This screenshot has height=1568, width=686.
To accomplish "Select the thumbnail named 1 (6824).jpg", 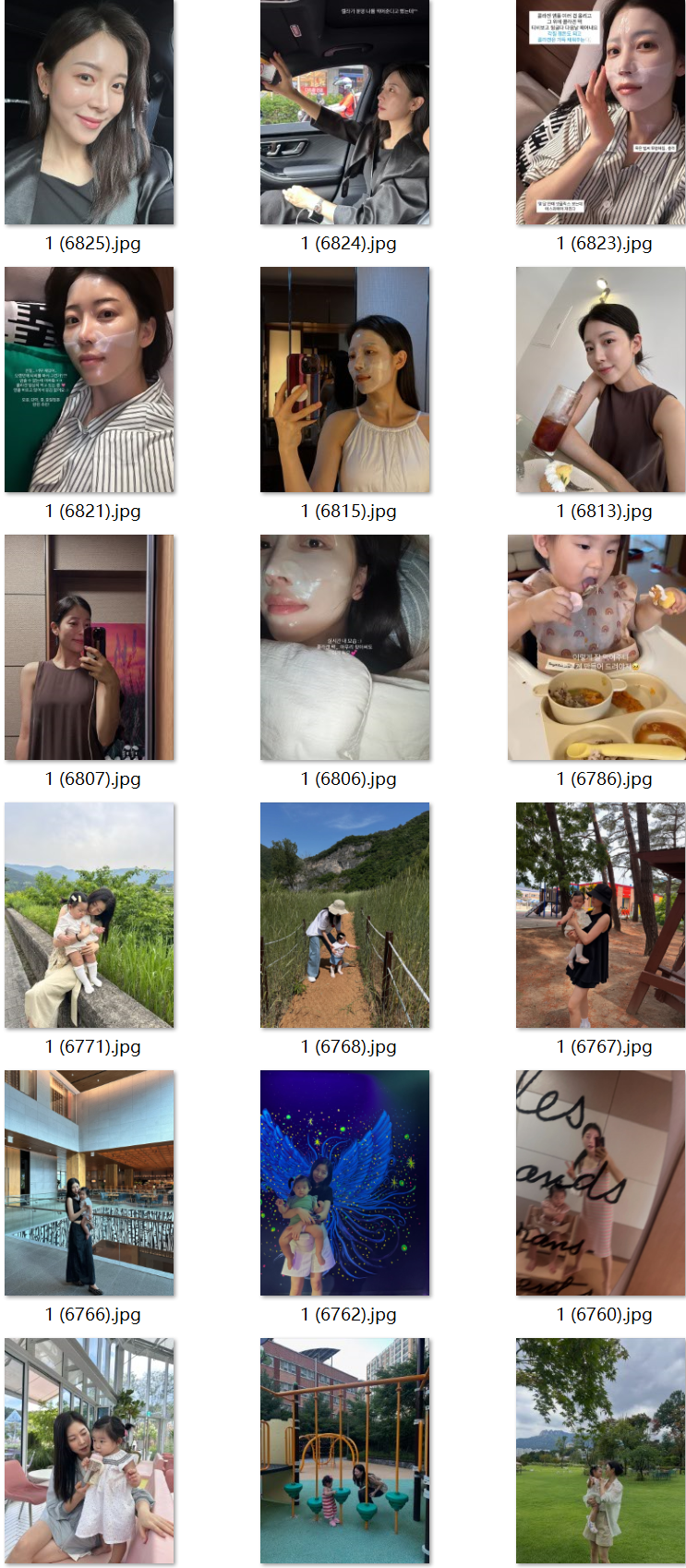I will click(x=344, y=113).
